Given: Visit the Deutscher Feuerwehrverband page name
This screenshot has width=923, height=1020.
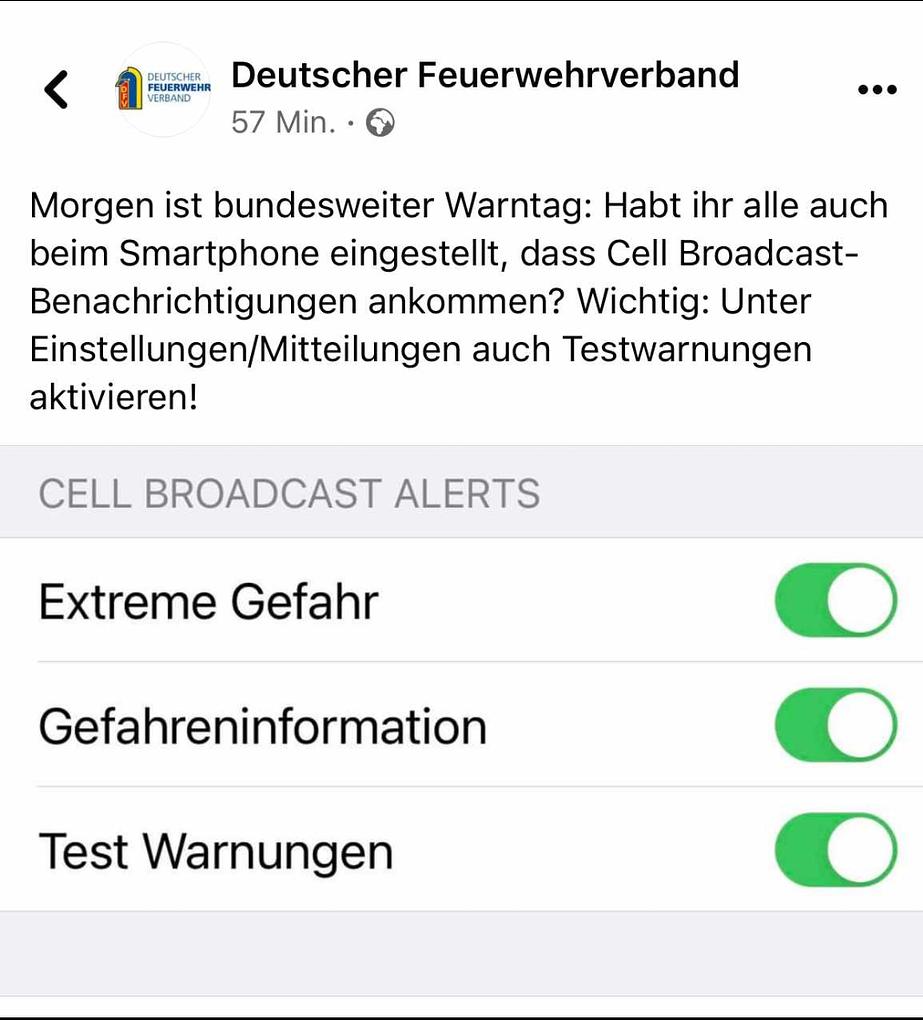Looking at the screenshot, I should pyautogui.click(x=485, y=74).
